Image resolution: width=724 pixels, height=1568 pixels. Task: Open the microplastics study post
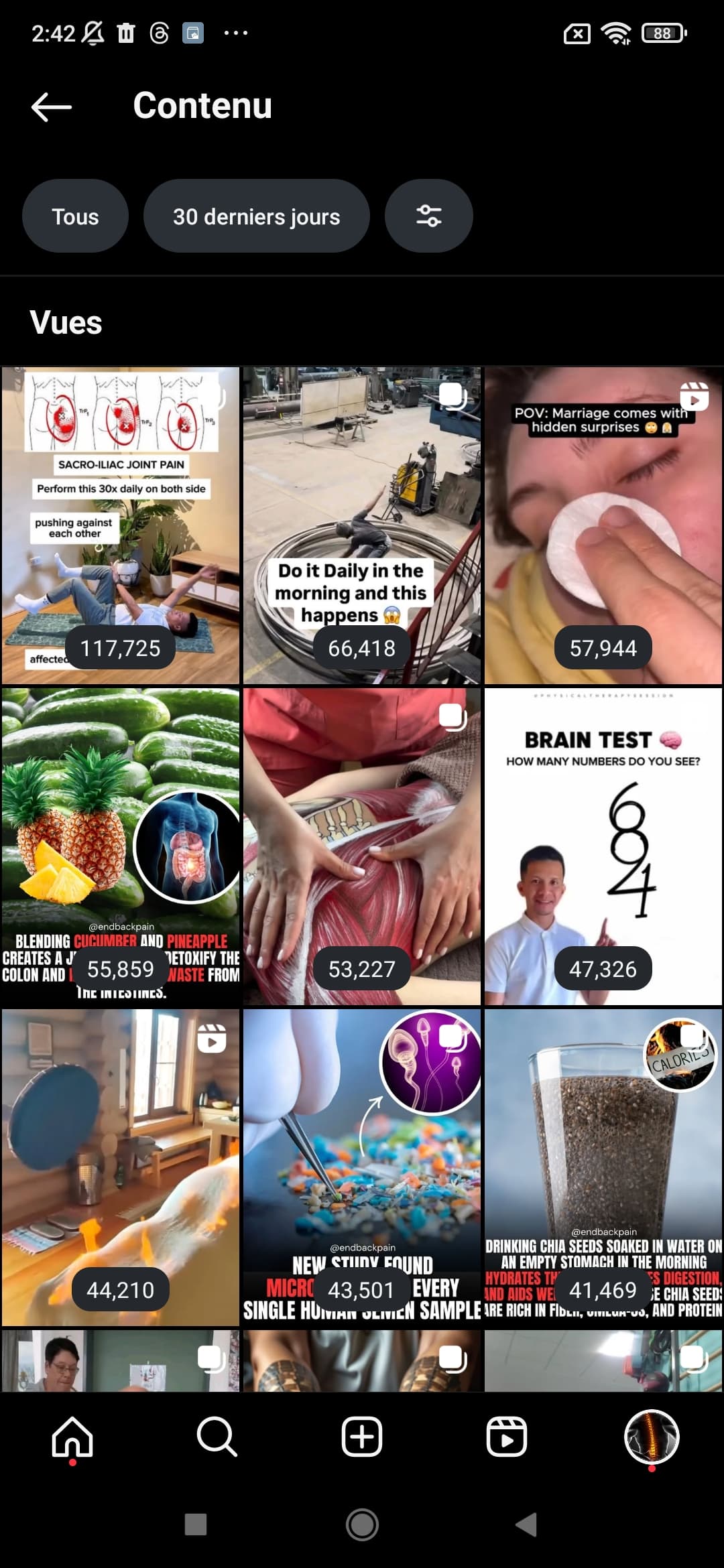pyautogui.click(x=362, y=1167)
